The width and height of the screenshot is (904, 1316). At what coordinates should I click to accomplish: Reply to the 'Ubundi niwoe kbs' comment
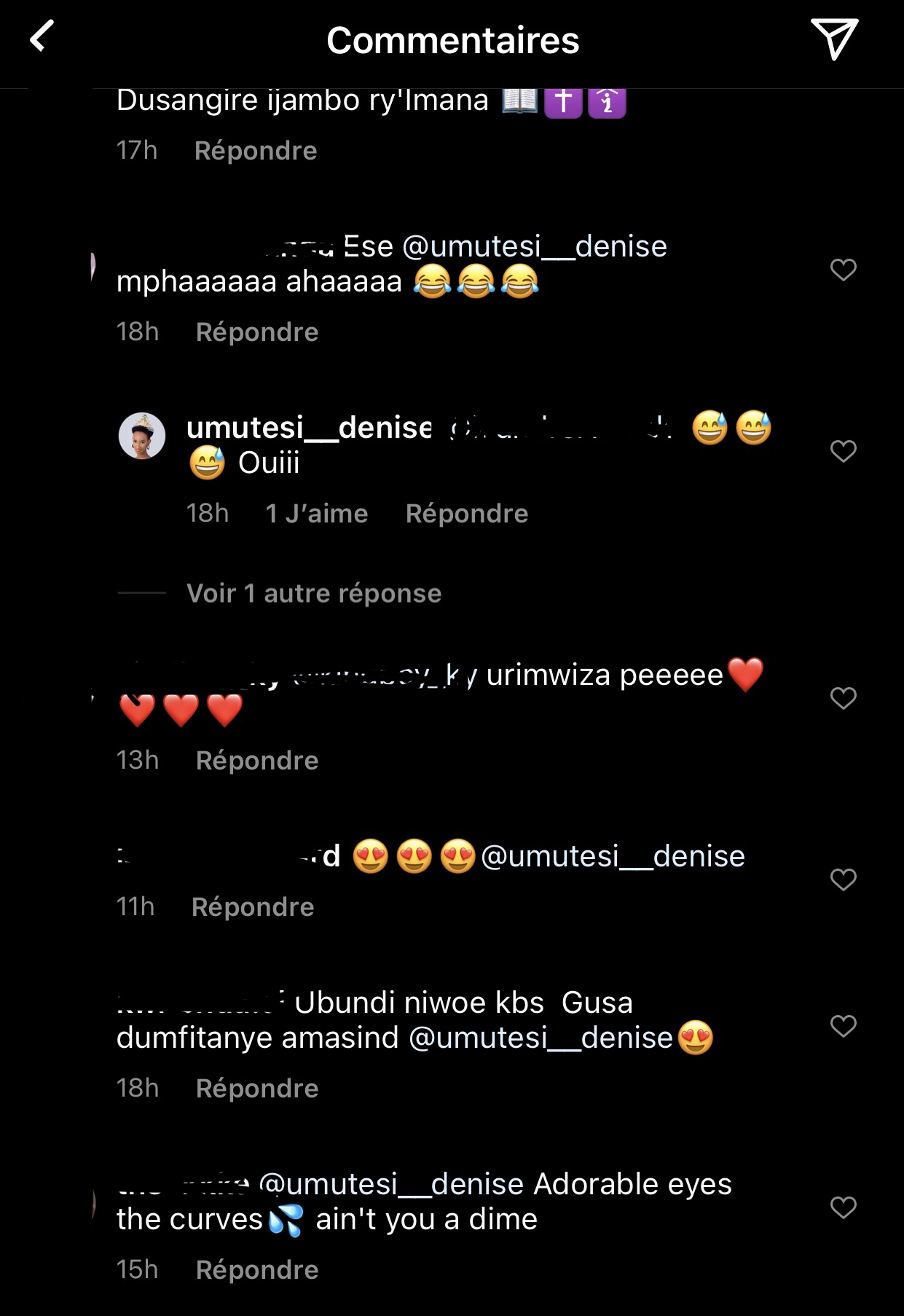pyautogui.click(x=256, y=1089)
